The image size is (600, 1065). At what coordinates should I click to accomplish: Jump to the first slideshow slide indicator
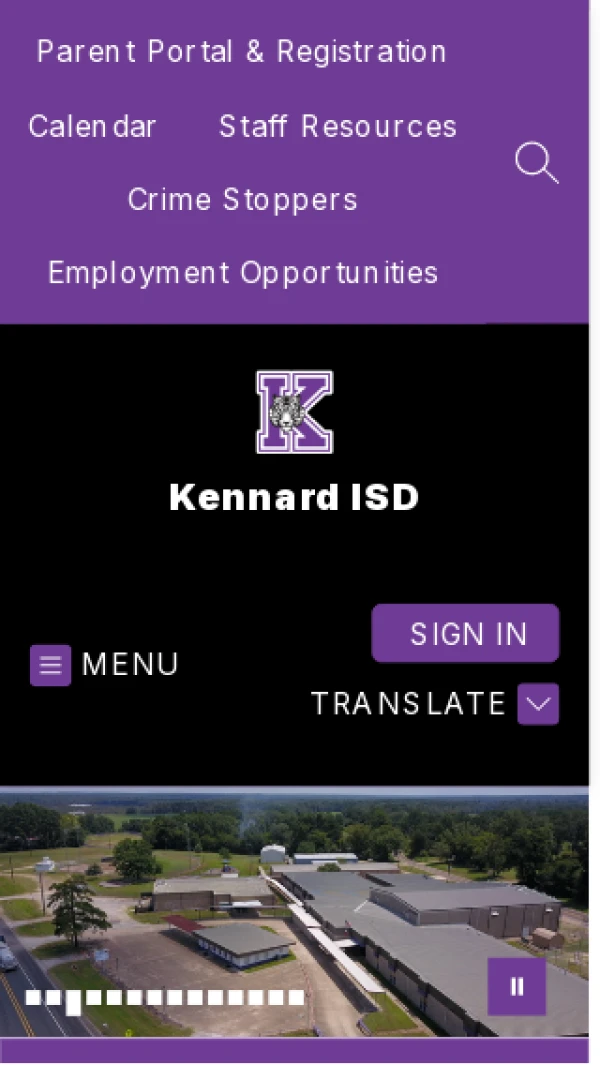[32, 997]
